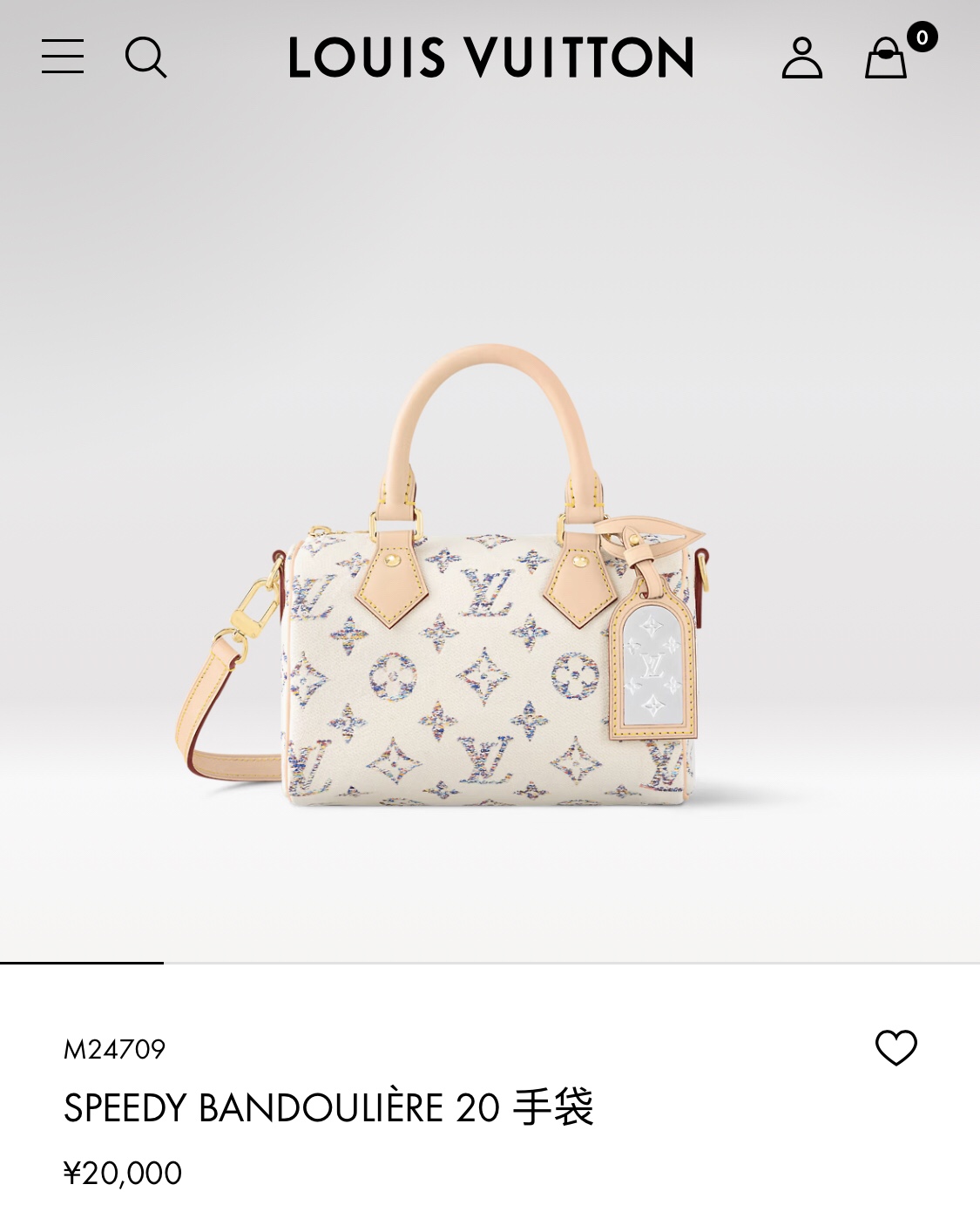This screenshot has height=1225, width=980.
Task: Open the hamburger navigation menu
Action: (x=63, y=57)
